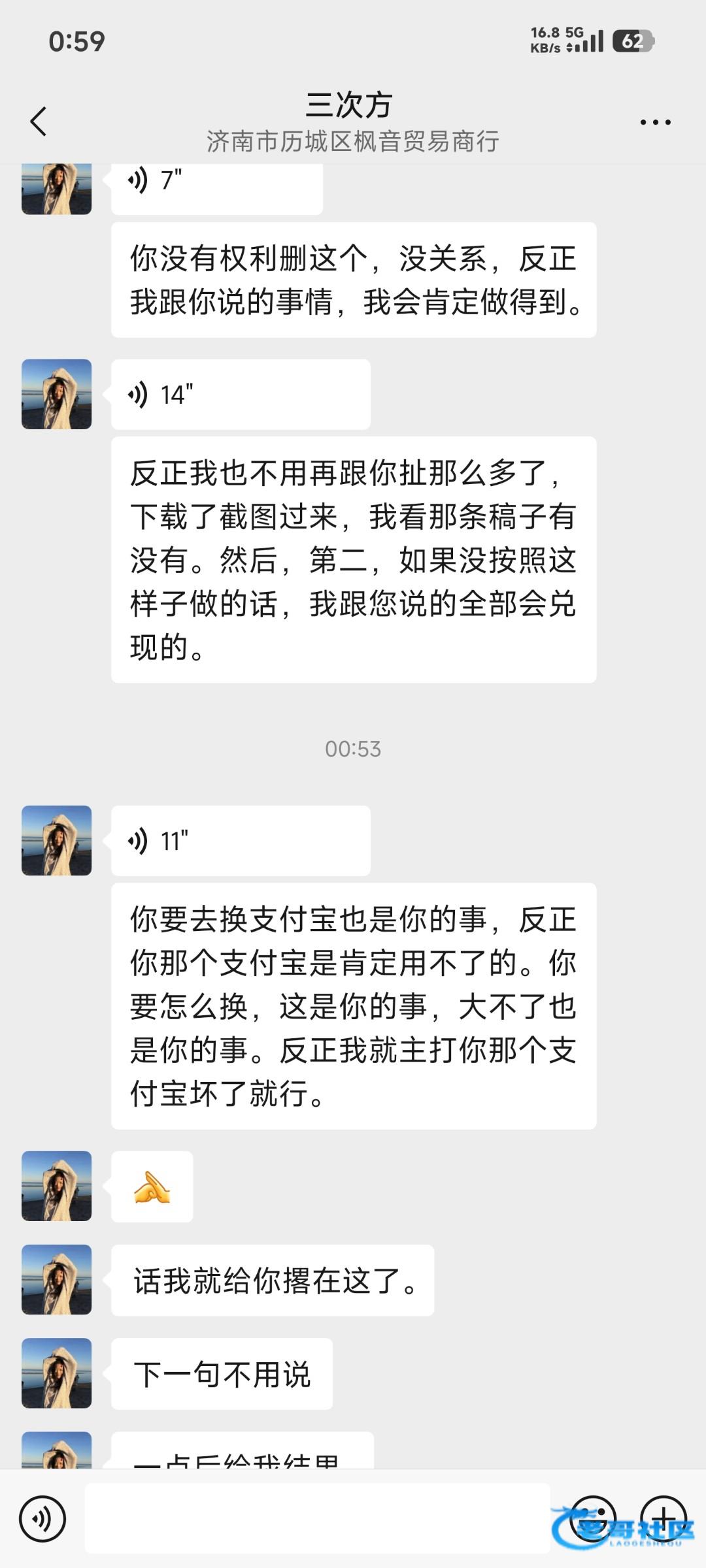The image size is (706, 1568).
Task: Tap the message text field
Action: 317,1519
